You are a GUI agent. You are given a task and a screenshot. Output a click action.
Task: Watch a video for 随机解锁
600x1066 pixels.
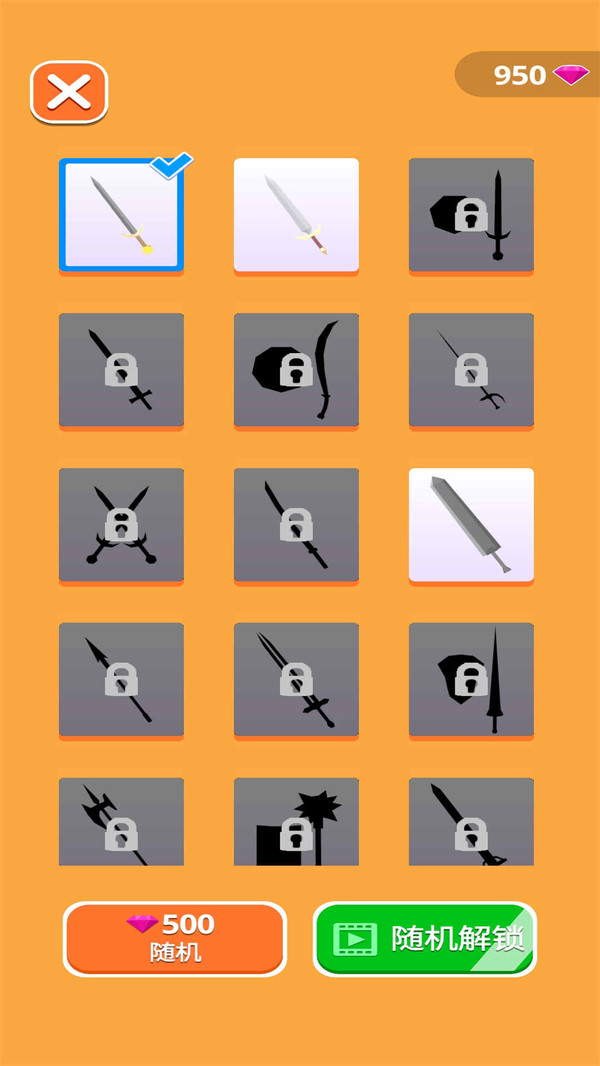pyautogui.click(x=425, y=938)
